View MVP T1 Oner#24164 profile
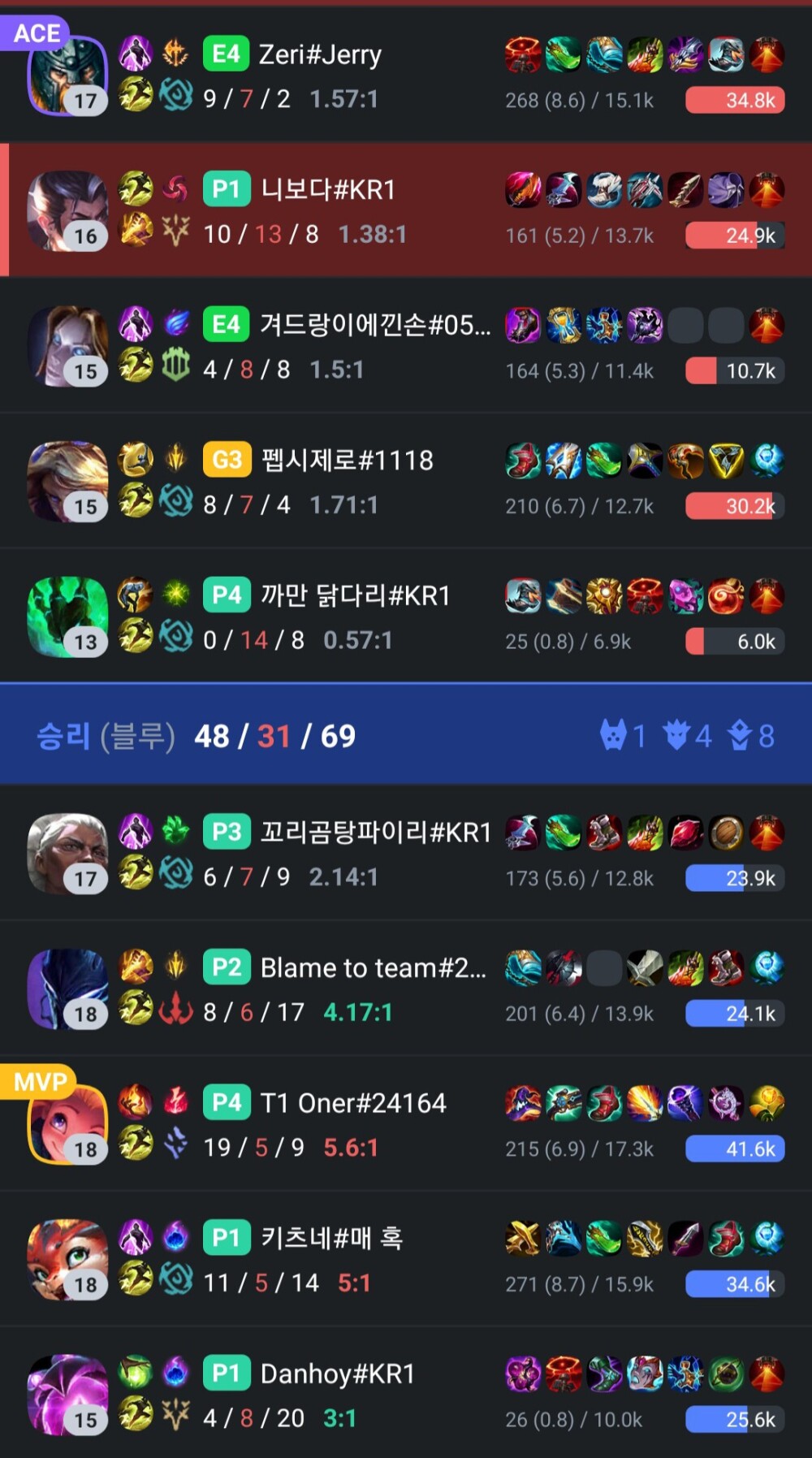Screen dimensions: 812x1458 [x=353, y=1103]
